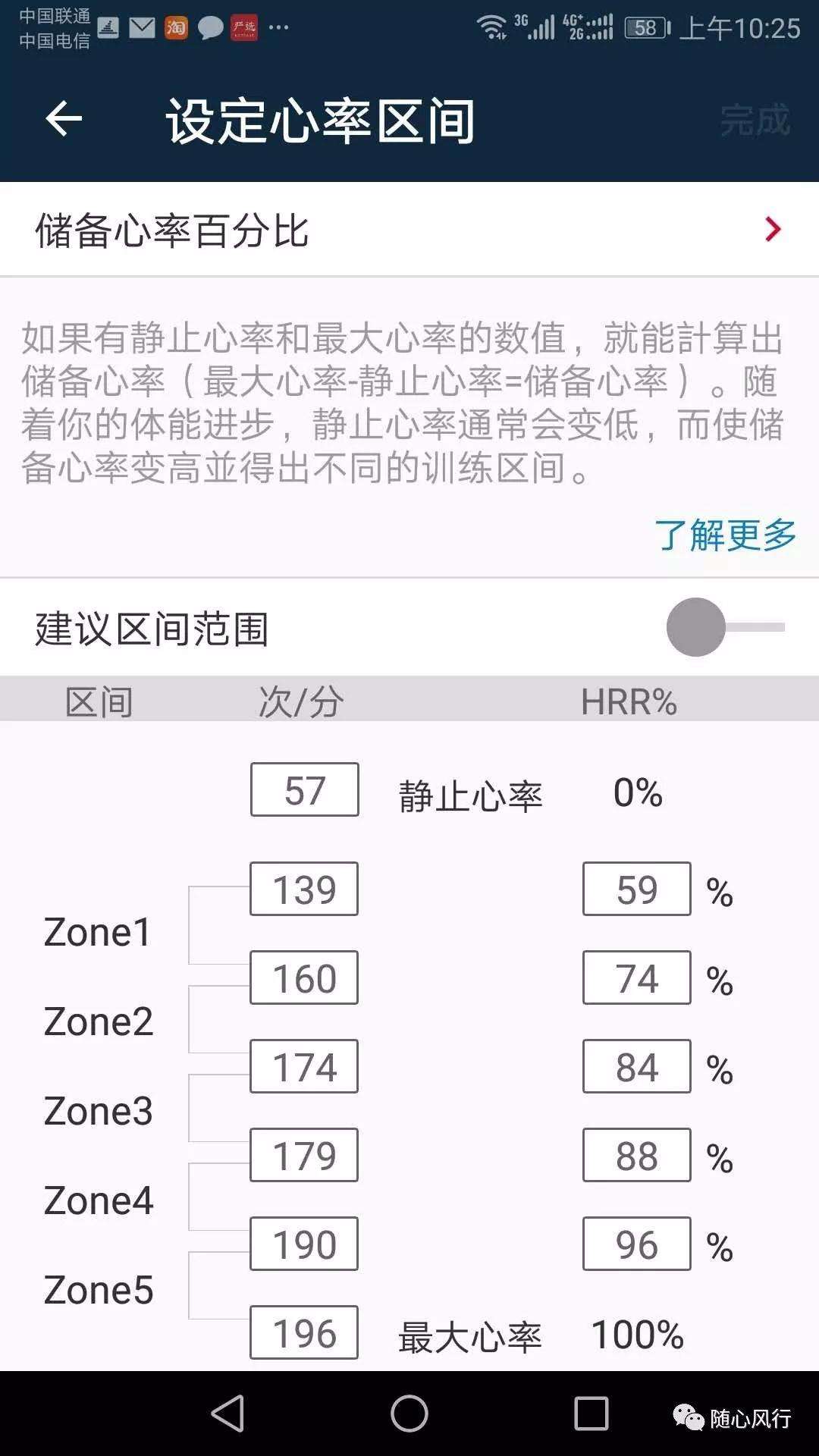
Task: Open the 储备心率百分比 method row
Action: point(409,230)
